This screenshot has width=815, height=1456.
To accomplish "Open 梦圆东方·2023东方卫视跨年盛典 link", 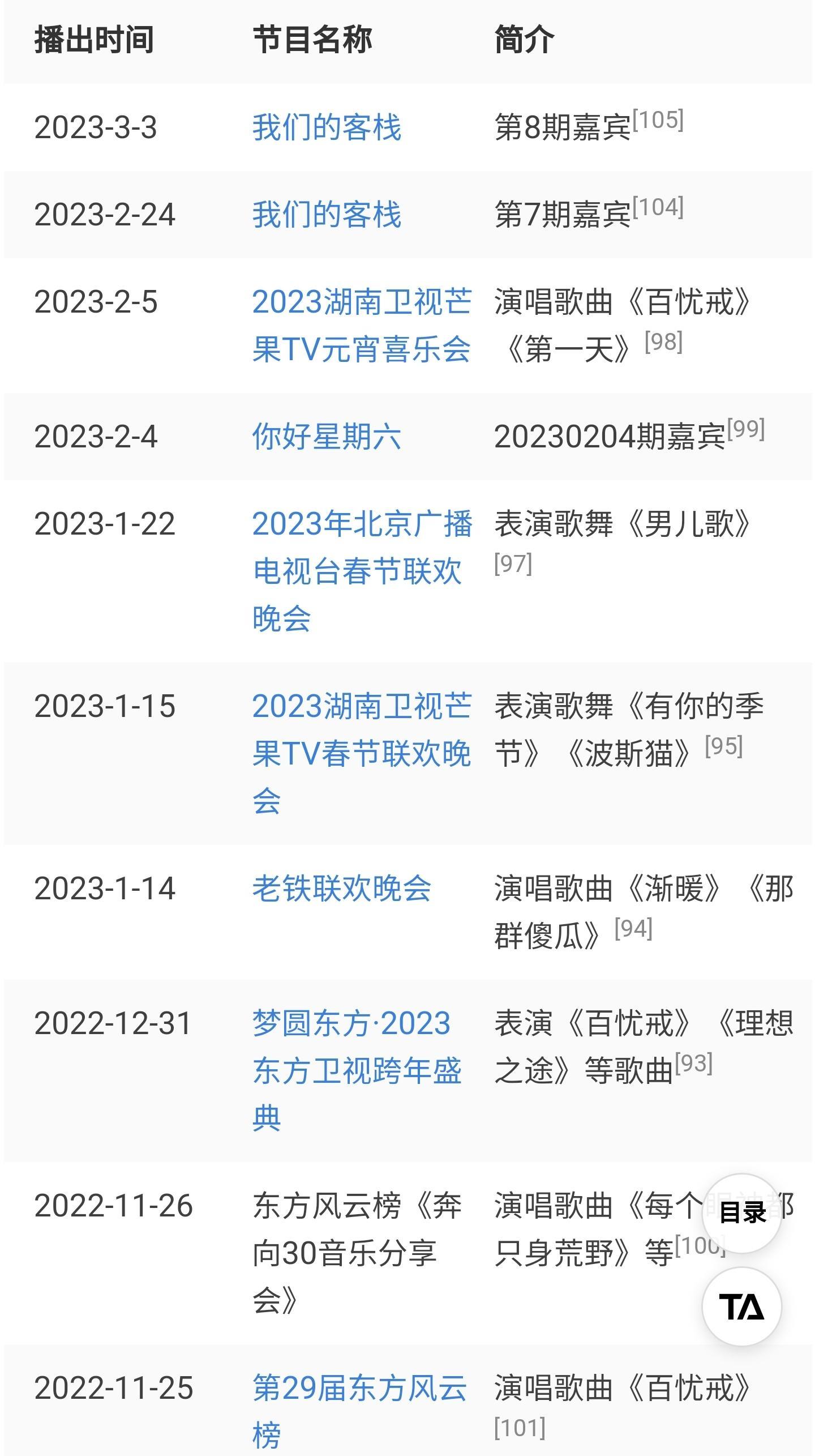I will (x=357, y=1070).
